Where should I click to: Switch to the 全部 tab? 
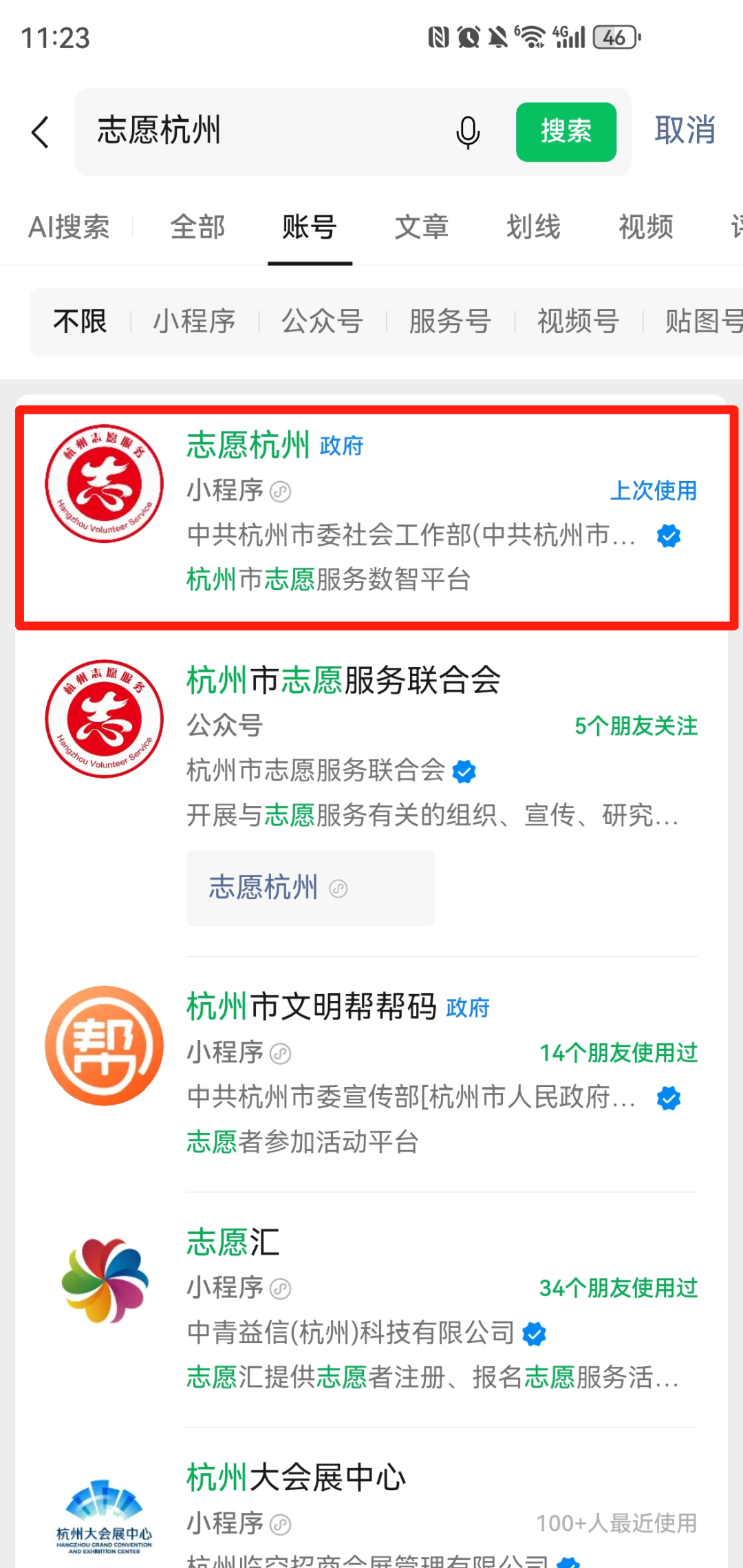(197, 227)
